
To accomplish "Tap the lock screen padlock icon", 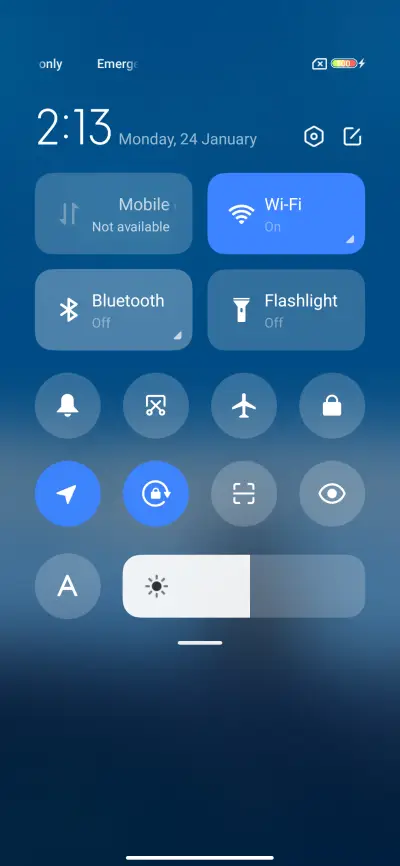I will (332, 406).
